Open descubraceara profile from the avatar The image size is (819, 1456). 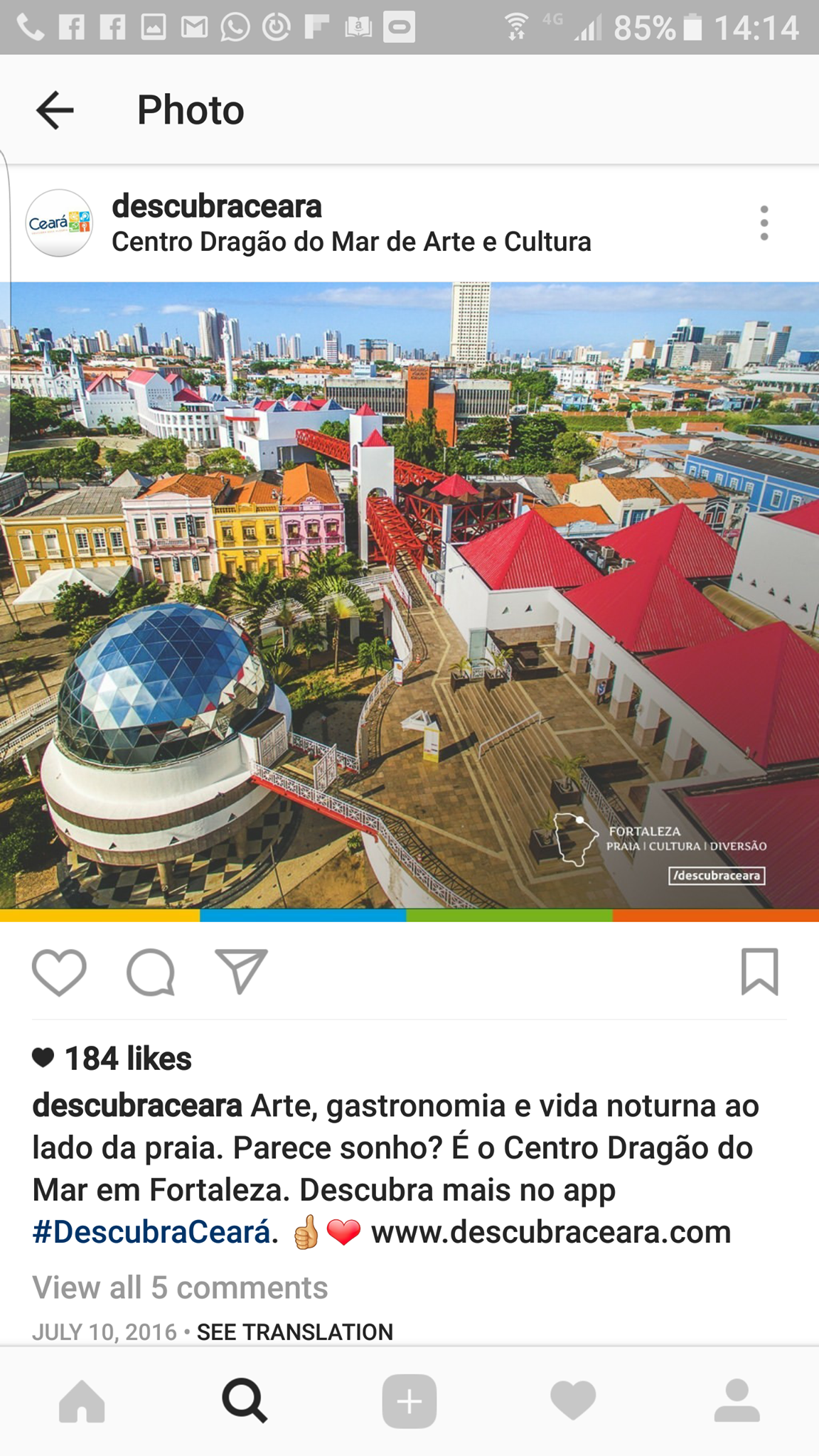pos(59,223)
